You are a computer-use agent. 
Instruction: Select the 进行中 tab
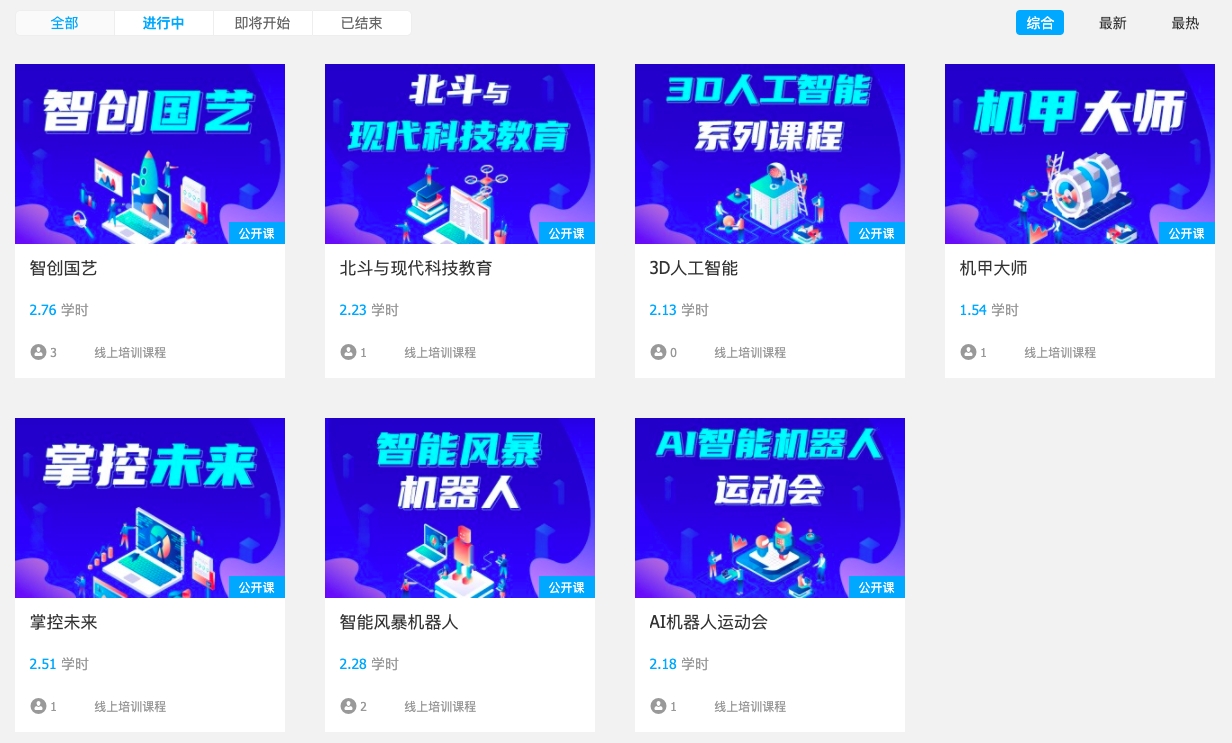[x=164, y=23]
